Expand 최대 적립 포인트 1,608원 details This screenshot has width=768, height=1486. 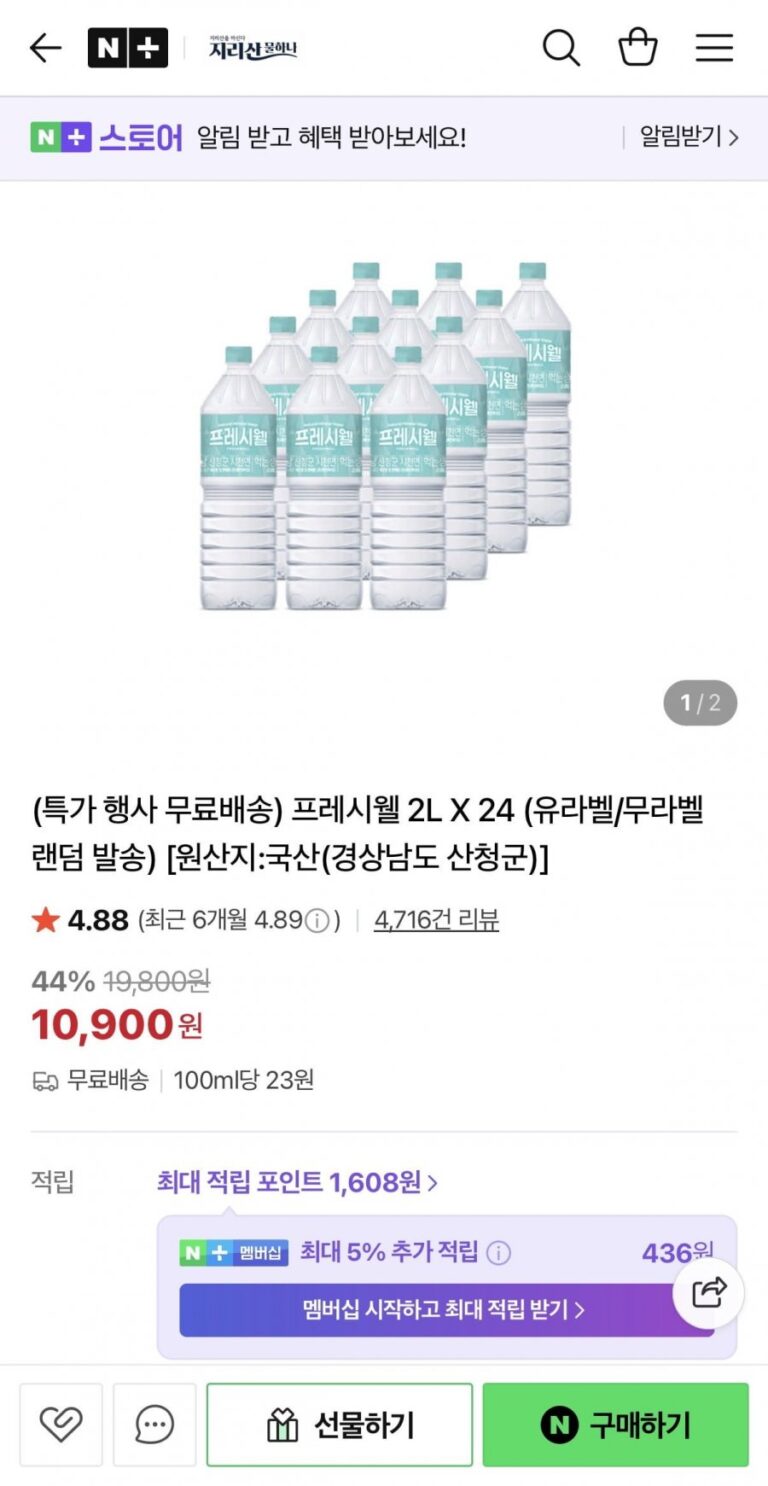click(x=297, y=1182)
